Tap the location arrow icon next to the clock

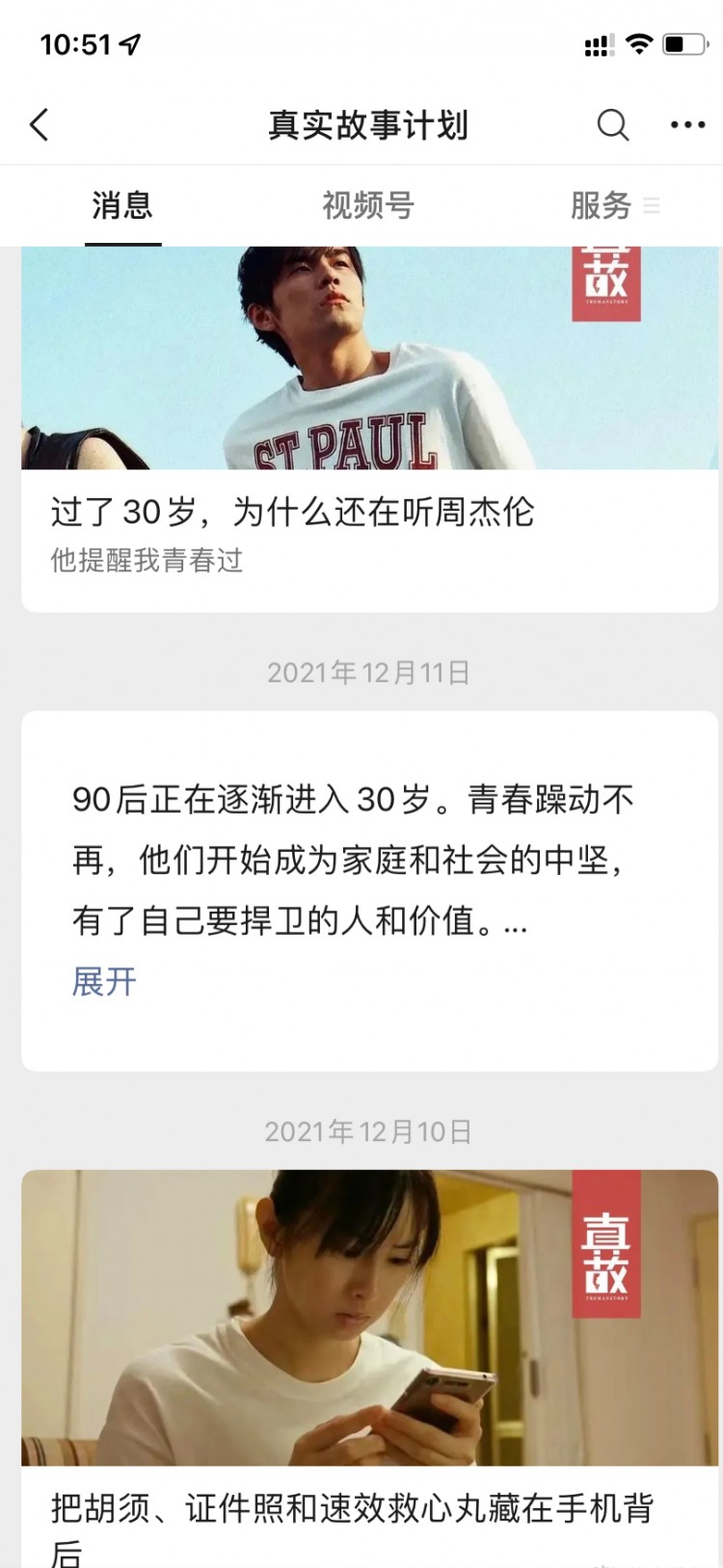(130, 44)
